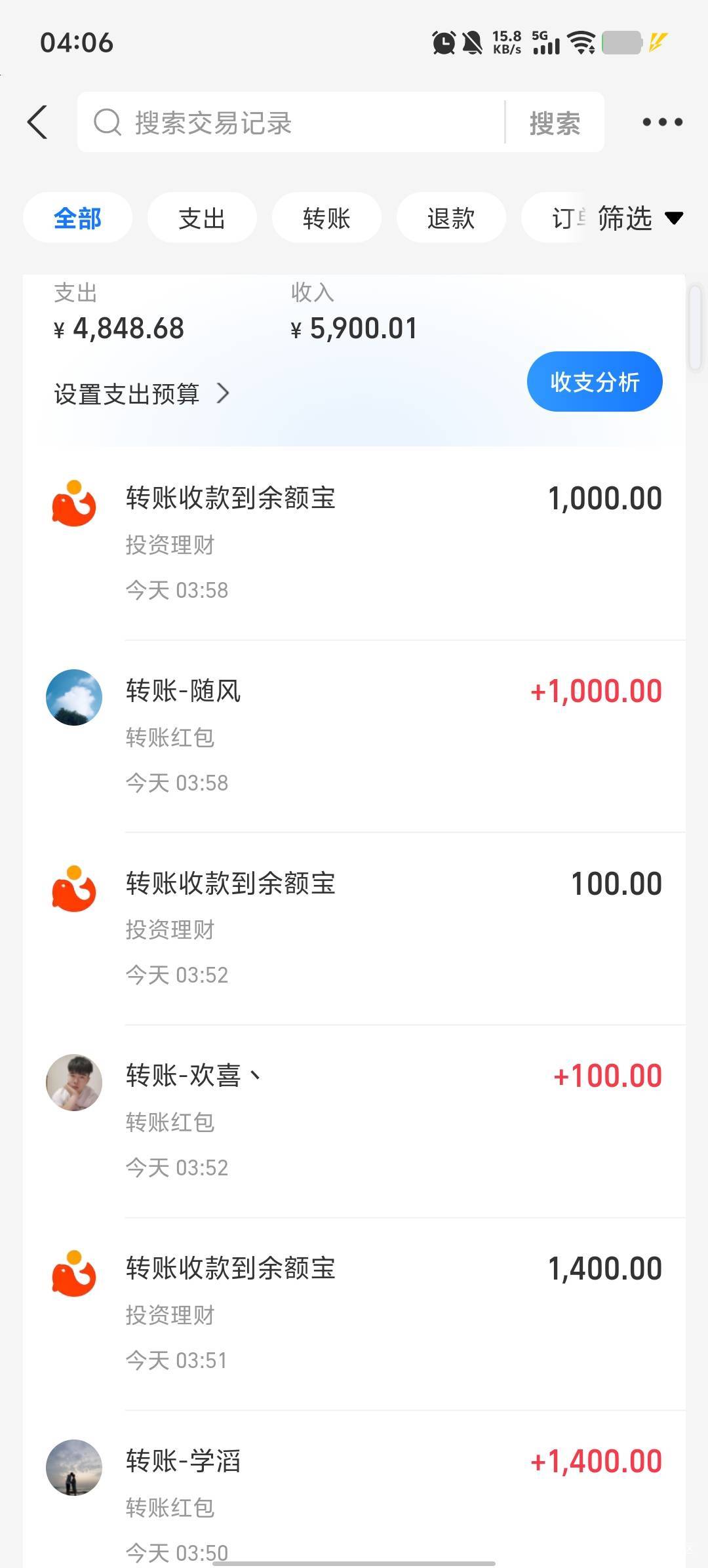Screen dimensions: 708x1568
Task: Select the 全部 filter chip
Action: [77, 218]
